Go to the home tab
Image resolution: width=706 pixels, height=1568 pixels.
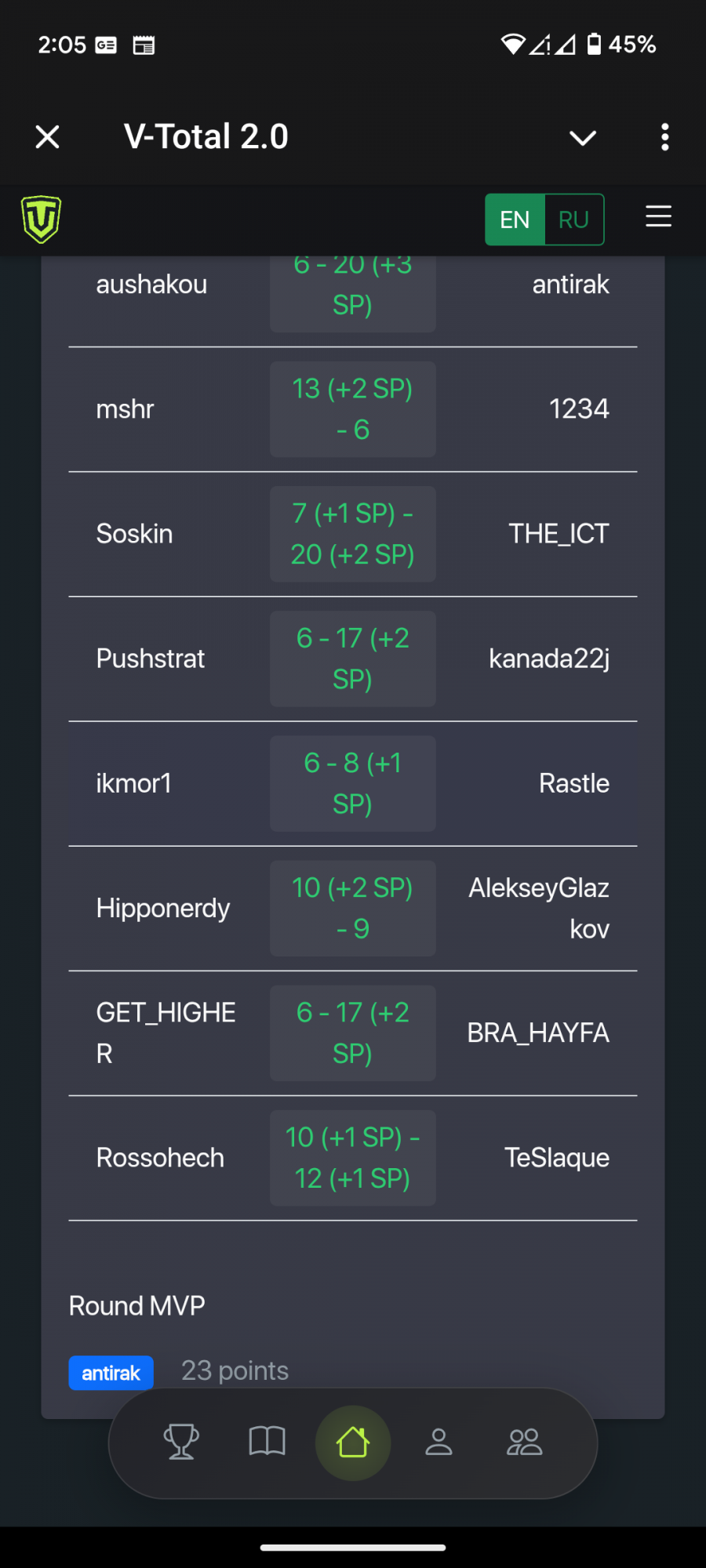353,1443
